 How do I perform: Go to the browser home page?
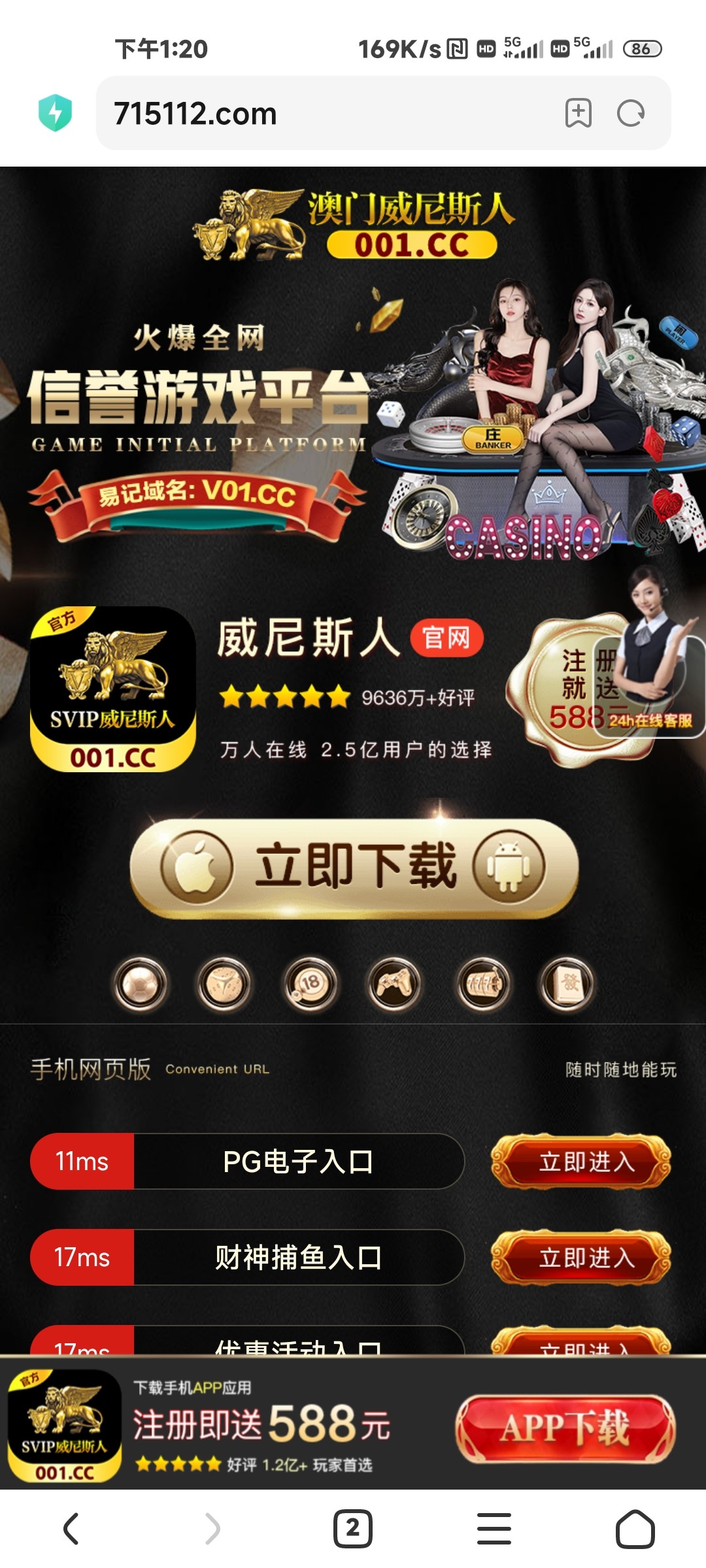pos(635,1529)
